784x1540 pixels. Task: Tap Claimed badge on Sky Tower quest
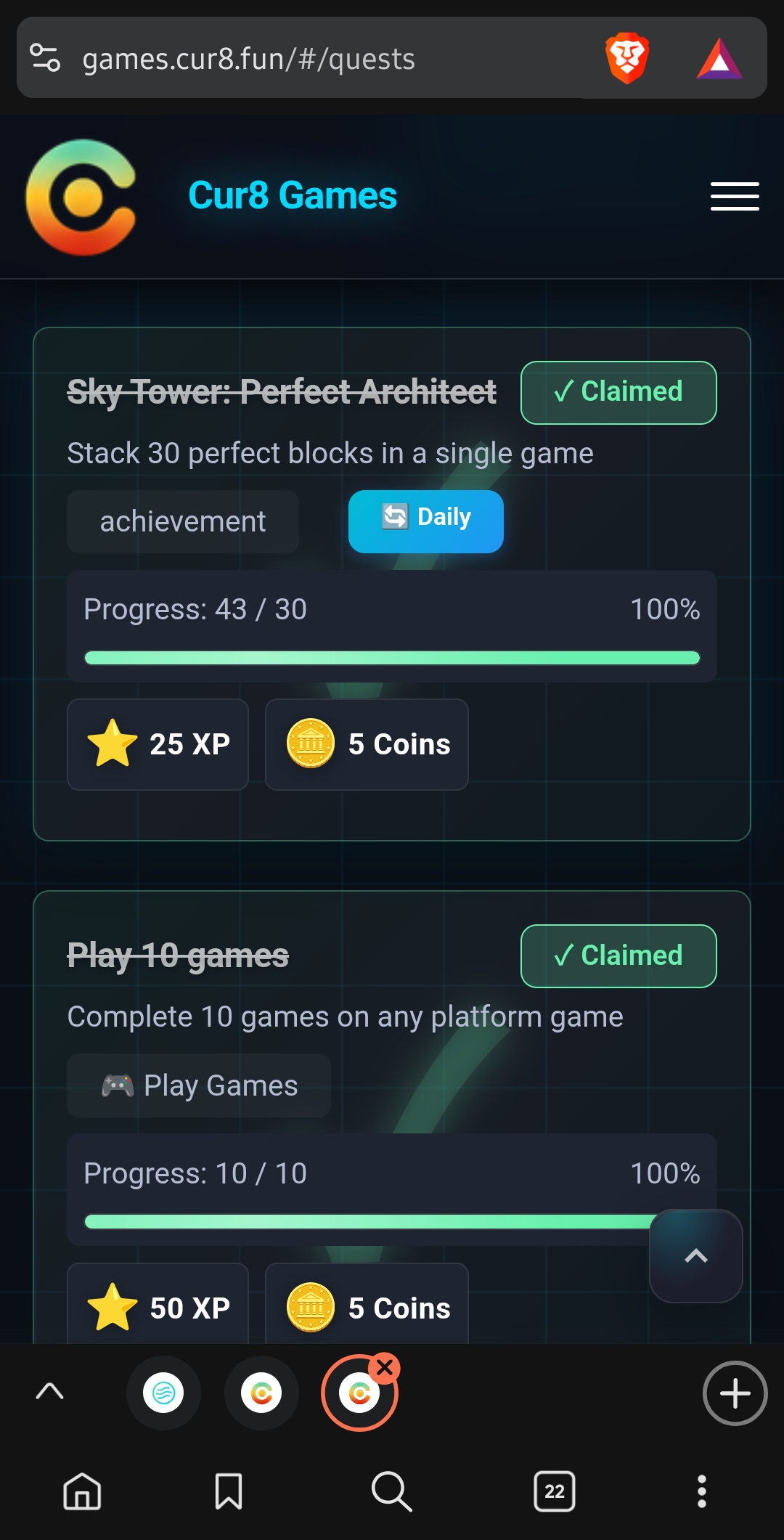618,392
